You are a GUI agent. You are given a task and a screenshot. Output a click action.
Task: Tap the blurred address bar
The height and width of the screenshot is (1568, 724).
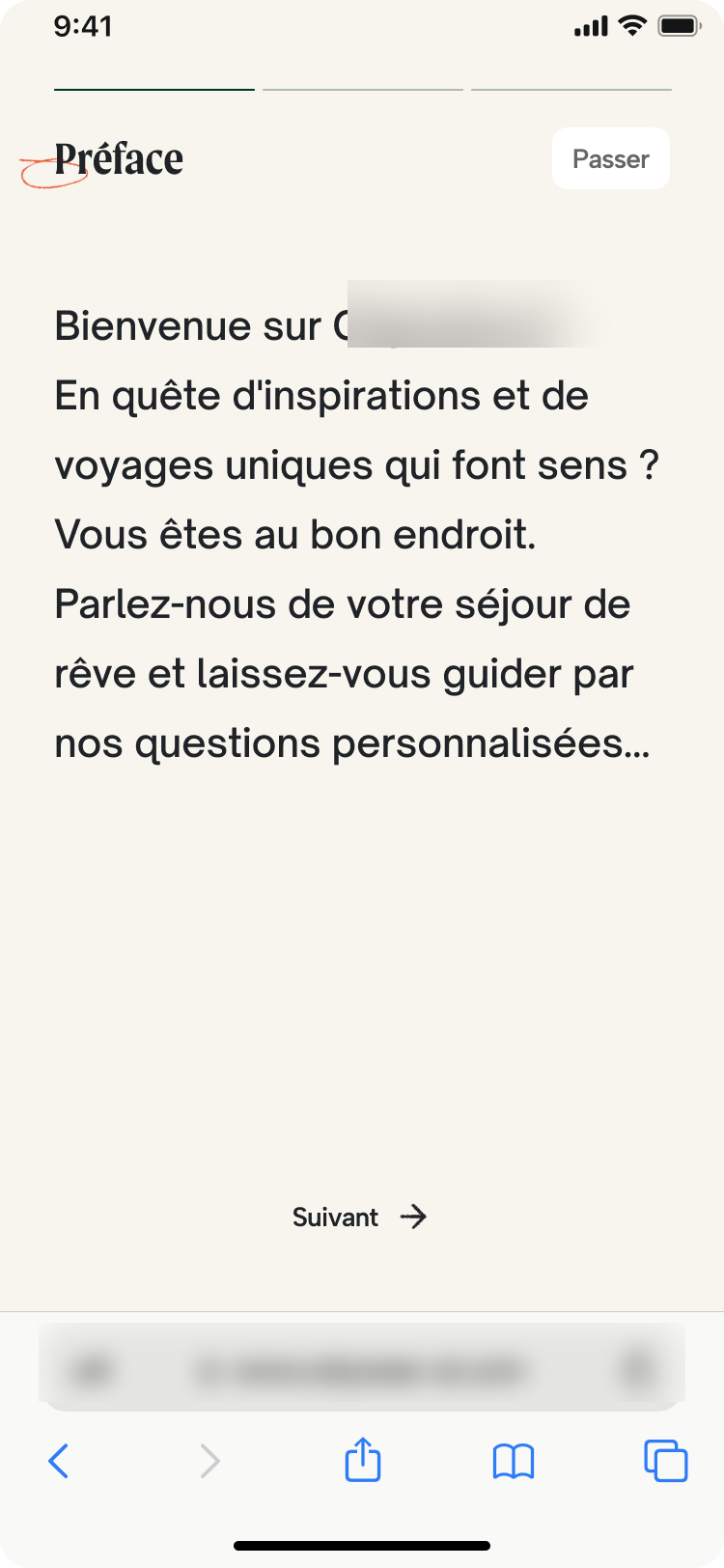pyautogui.click(x=362, y=1368)
